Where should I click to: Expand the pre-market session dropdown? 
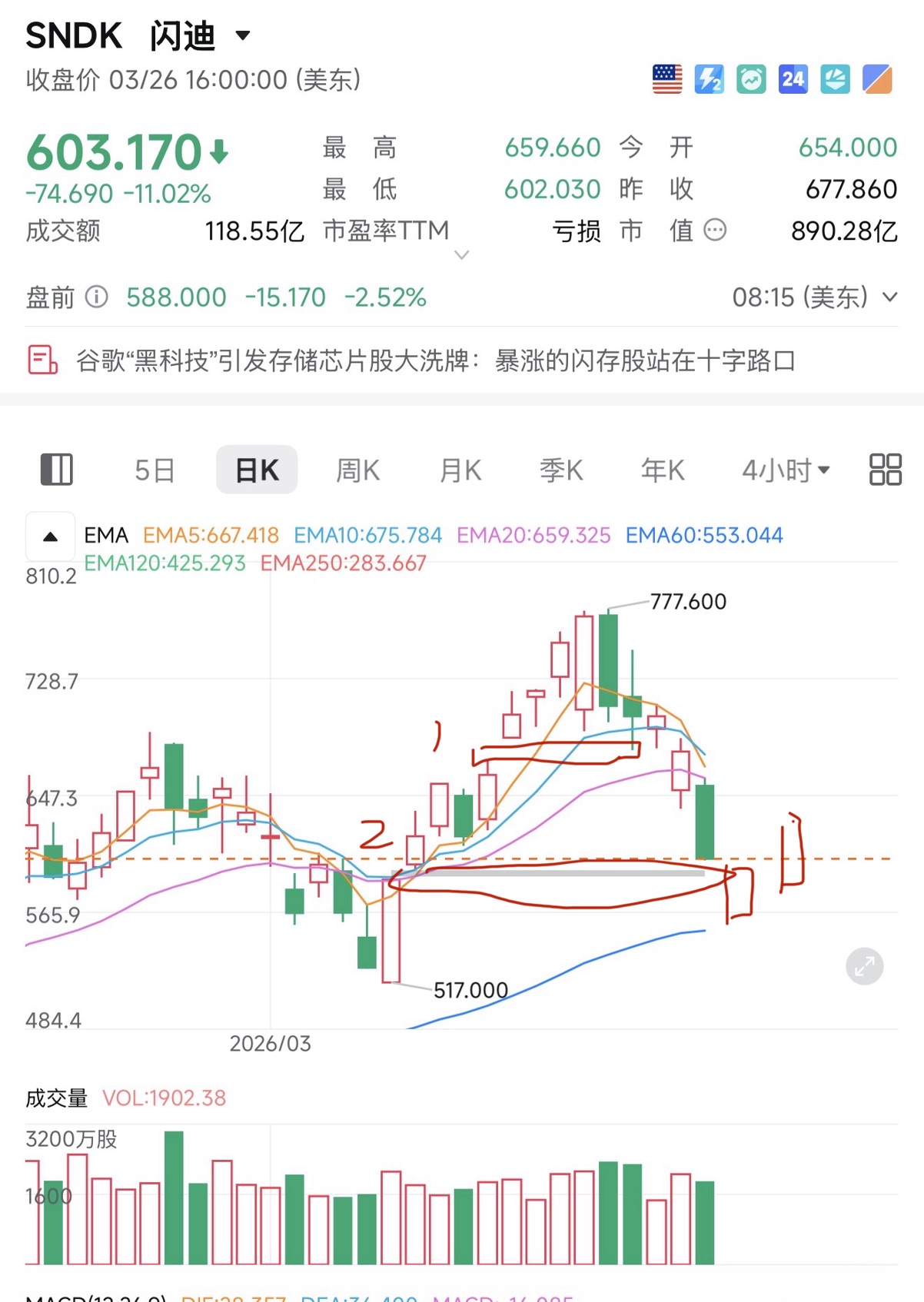pyautogui.click(x=889, y=297)
